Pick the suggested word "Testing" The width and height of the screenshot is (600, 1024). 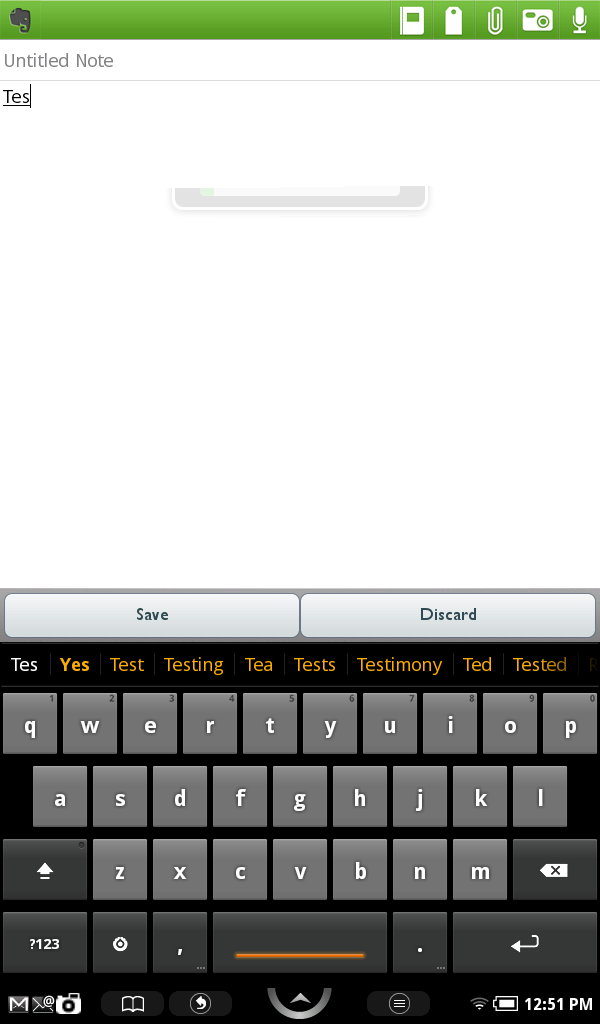(x=193, y=664)
